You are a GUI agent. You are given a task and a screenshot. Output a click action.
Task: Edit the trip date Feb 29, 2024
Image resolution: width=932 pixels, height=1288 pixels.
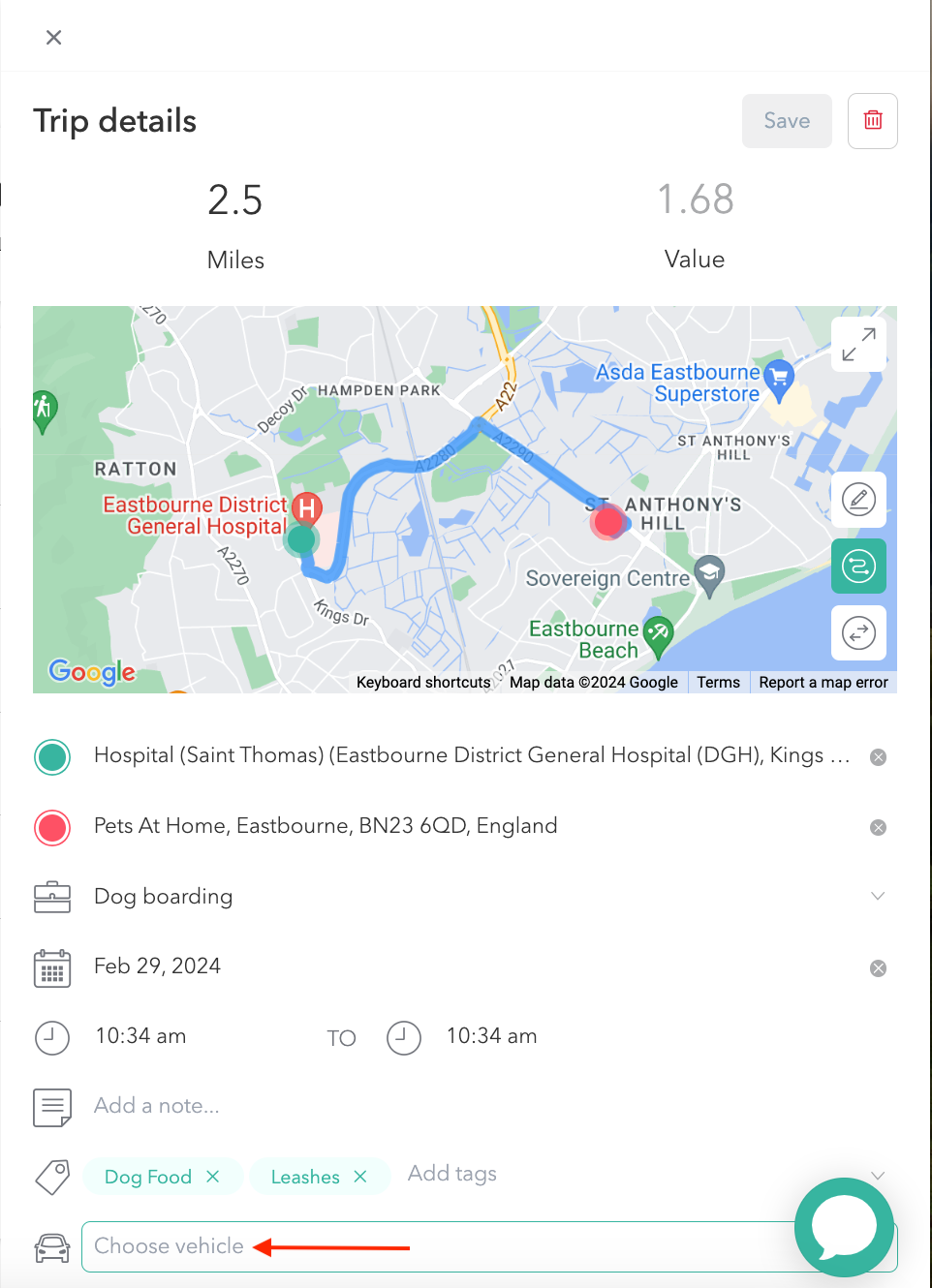(x=158, y=966)
